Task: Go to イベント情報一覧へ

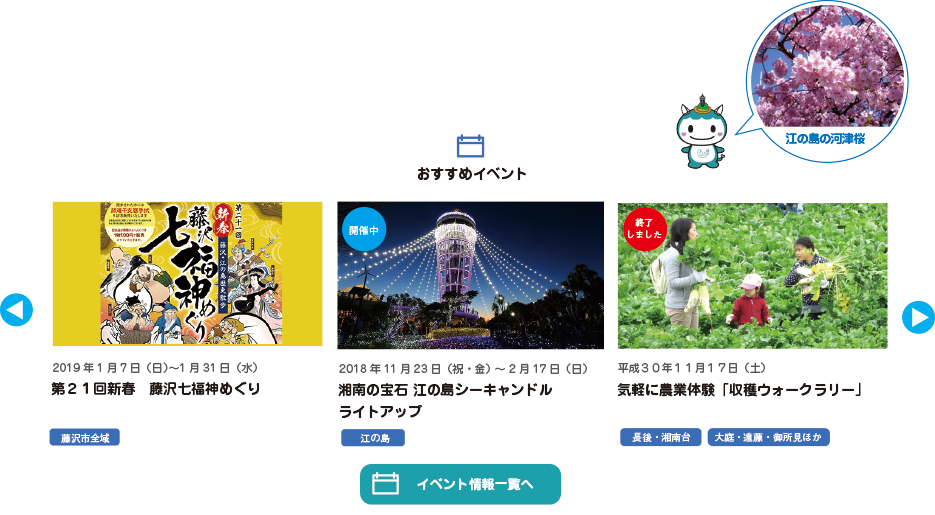Action: (460, 484)
